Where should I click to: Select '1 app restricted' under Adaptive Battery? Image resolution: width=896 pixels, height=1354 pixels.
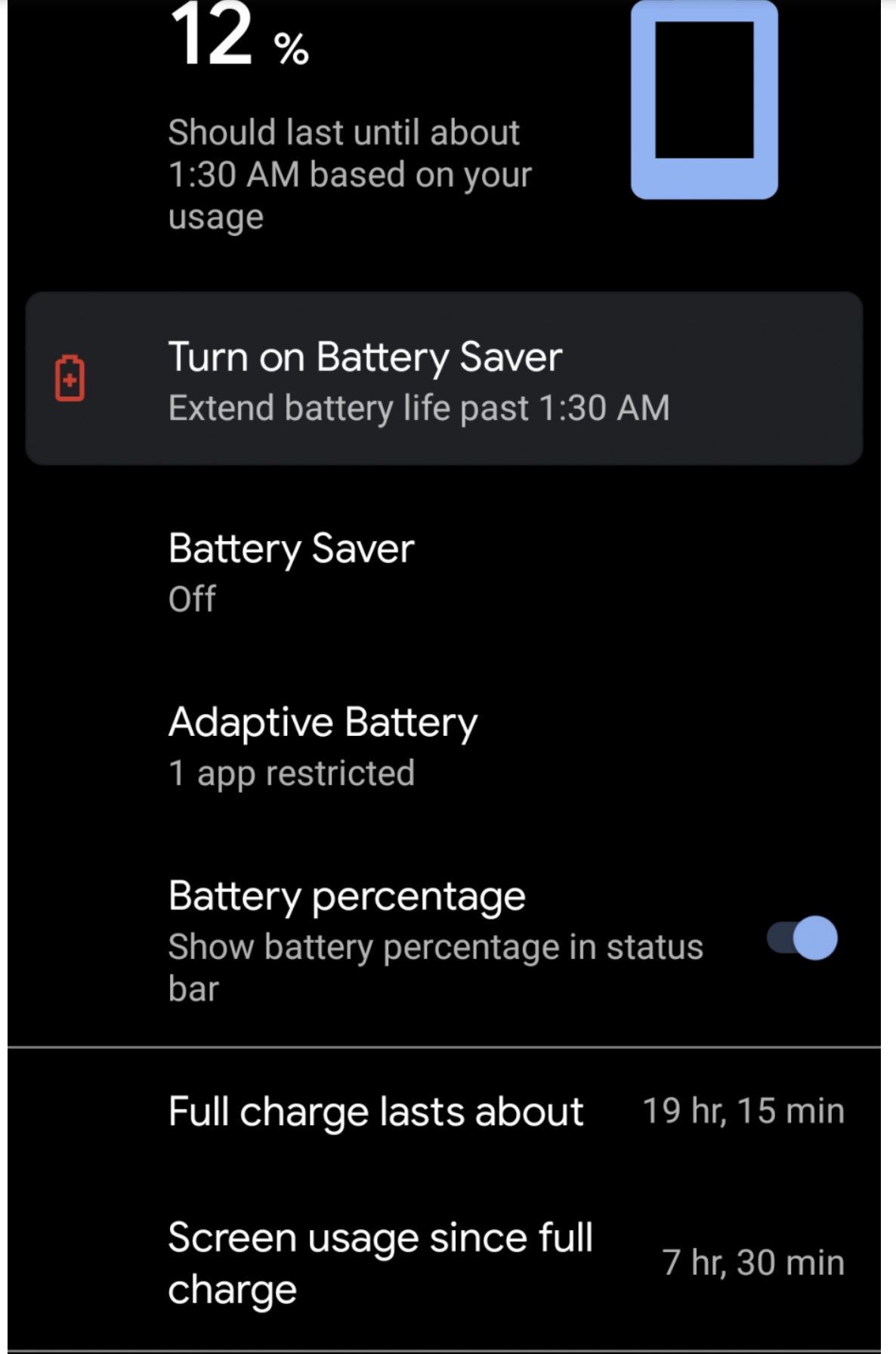[x=291, y=771]
